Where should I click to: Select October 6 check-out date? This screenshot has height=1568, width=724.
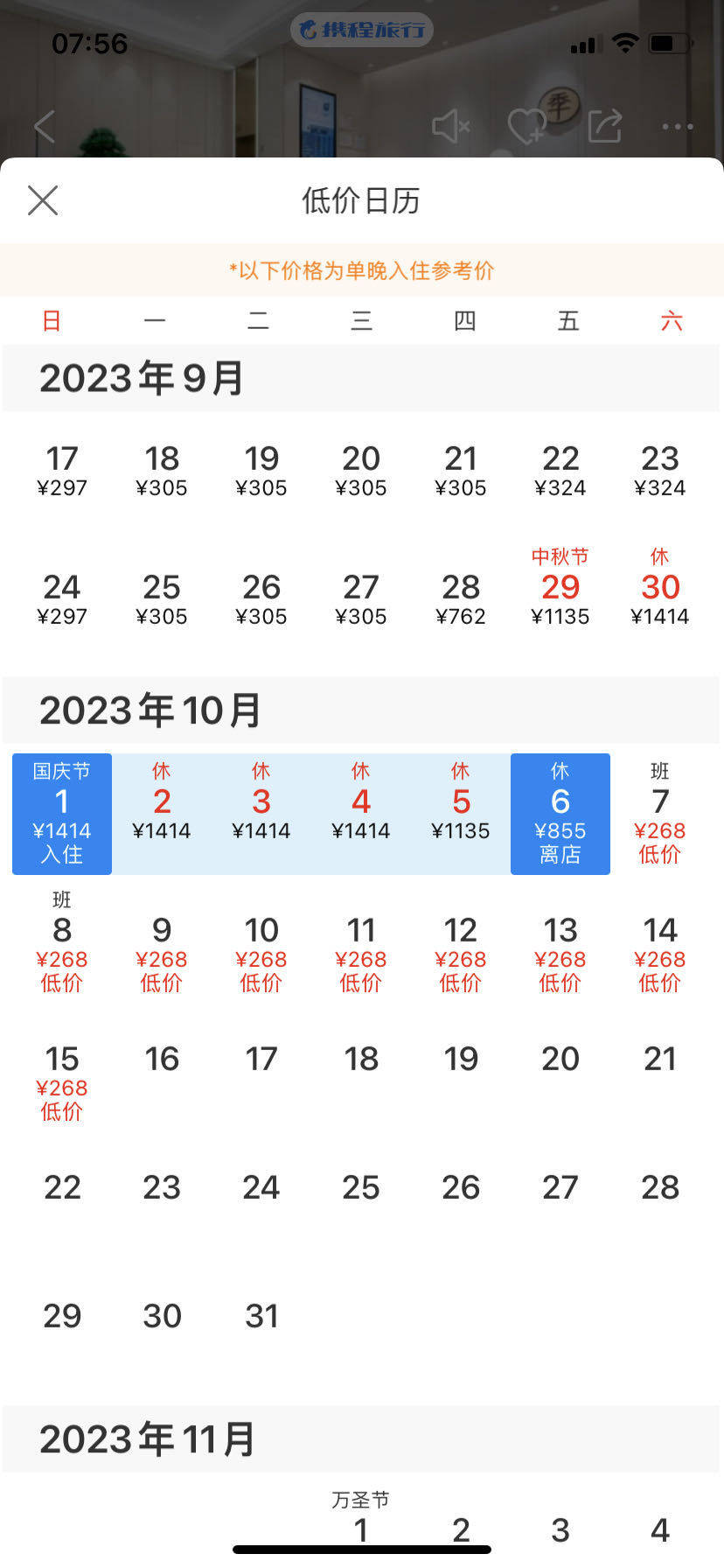(x=560, y=814)
